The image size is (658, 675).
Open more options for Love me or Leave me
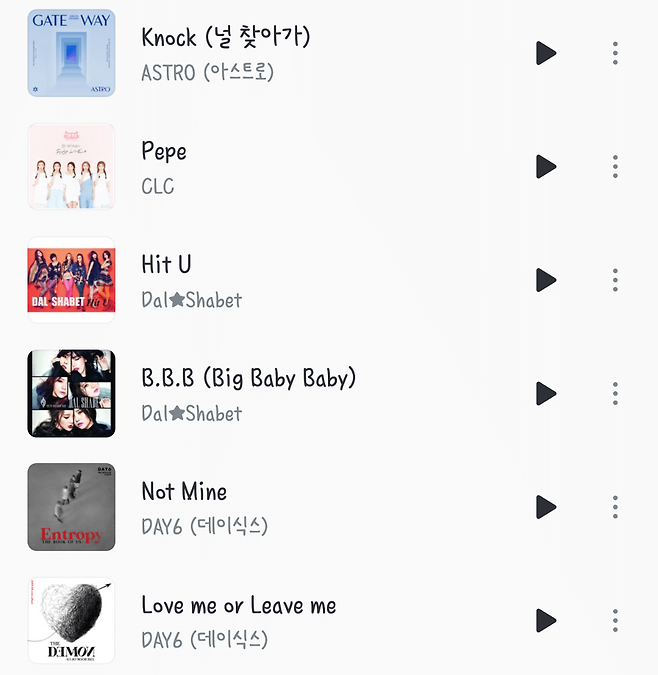[615, 620]
